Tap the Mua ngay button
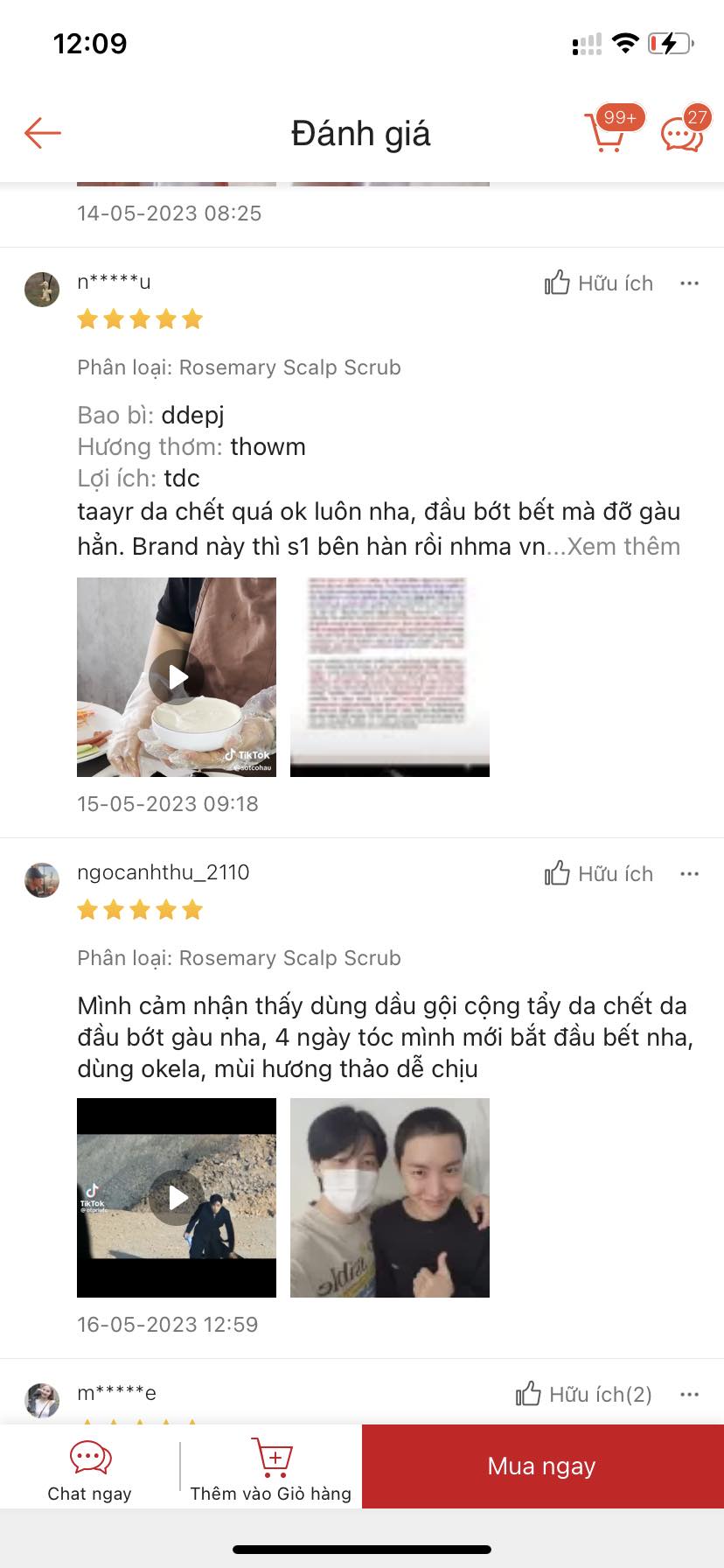The image size is (724, 1568). pos(543,1466)
